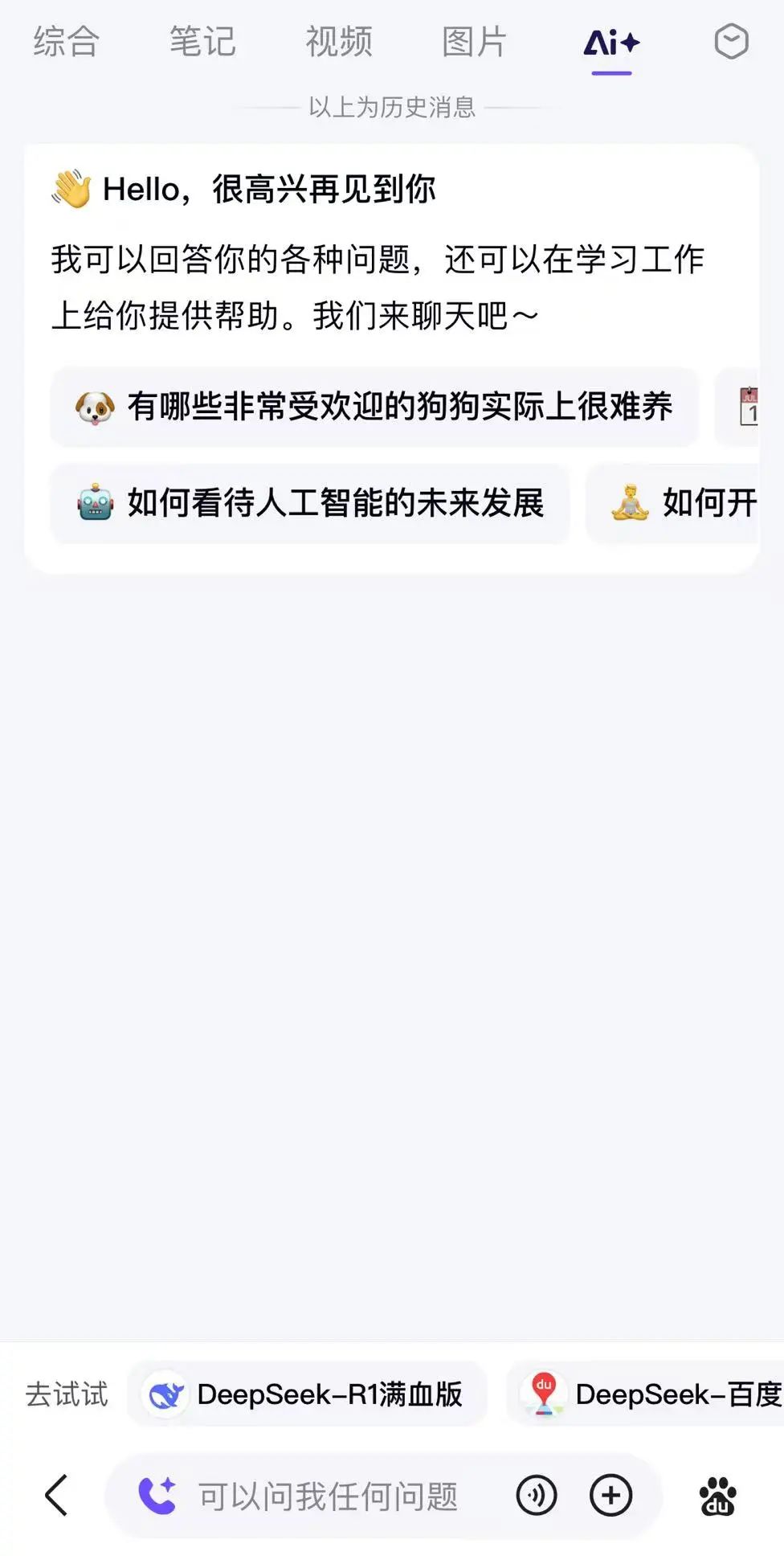The width and height of the screenshot is (784, 1556).
Task: Tap the Ai+ tab
Action: 611,43
